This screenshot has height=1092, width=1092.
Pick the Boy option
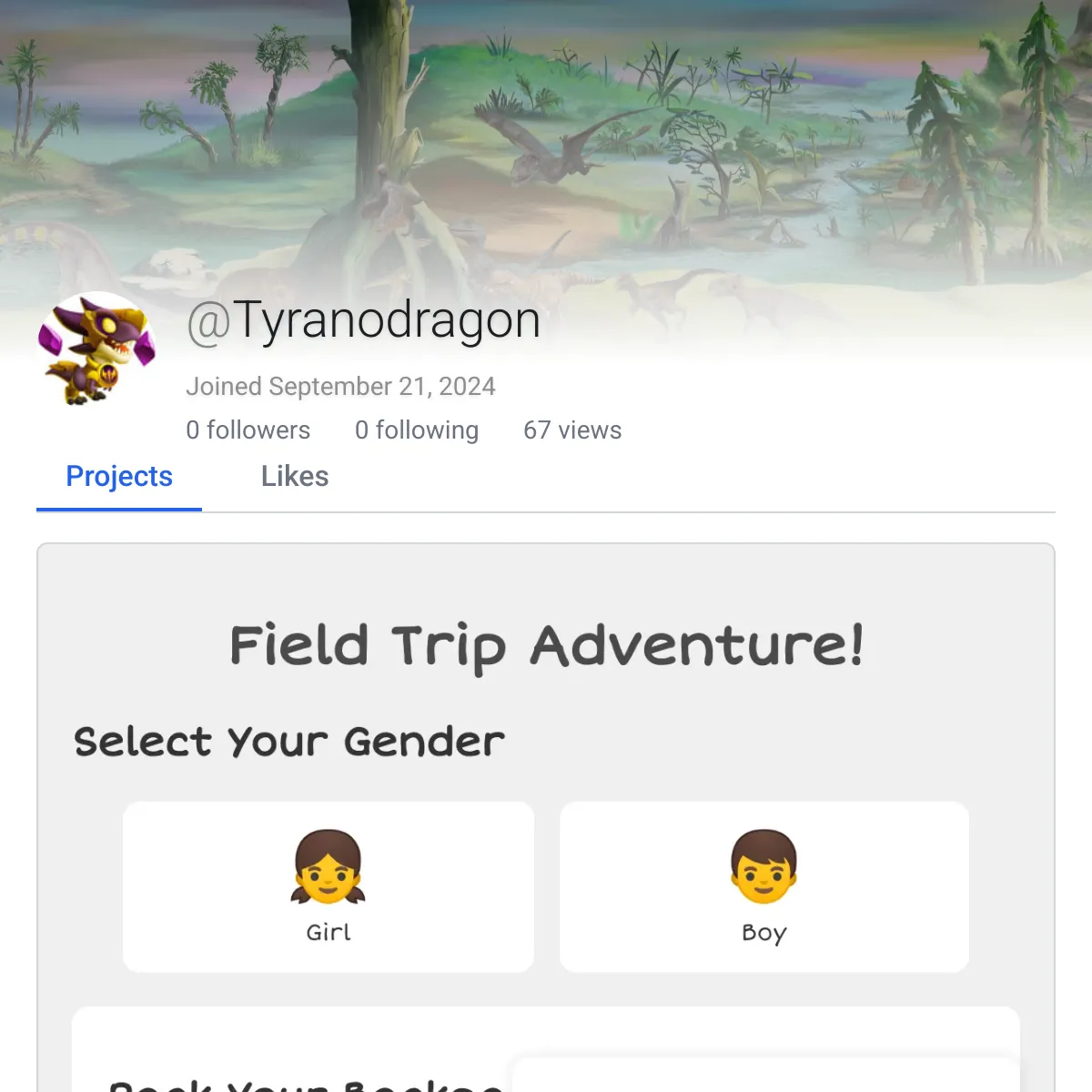pyautogui.click(x=764, y=886)
